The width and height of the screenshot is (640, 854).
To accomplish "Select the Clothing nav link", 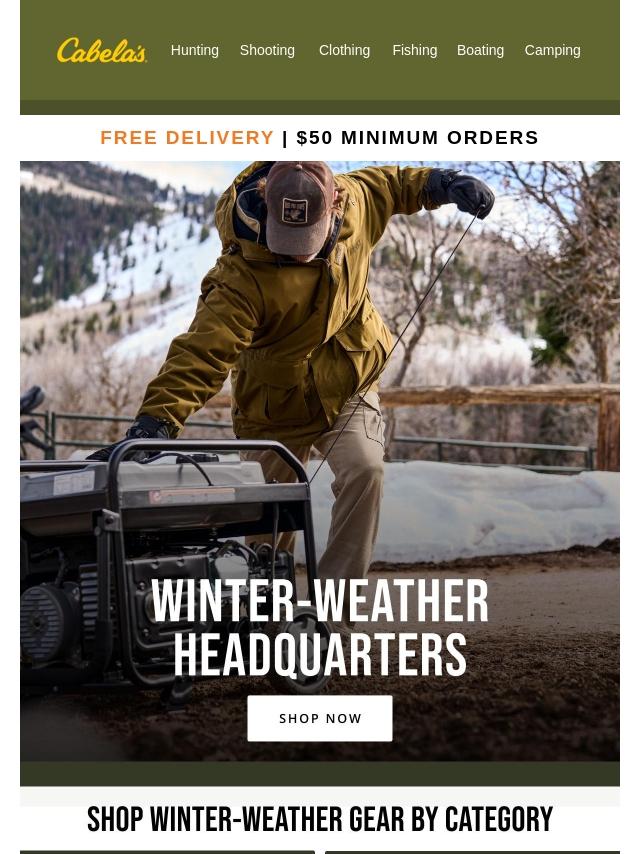I will point(344,50).
